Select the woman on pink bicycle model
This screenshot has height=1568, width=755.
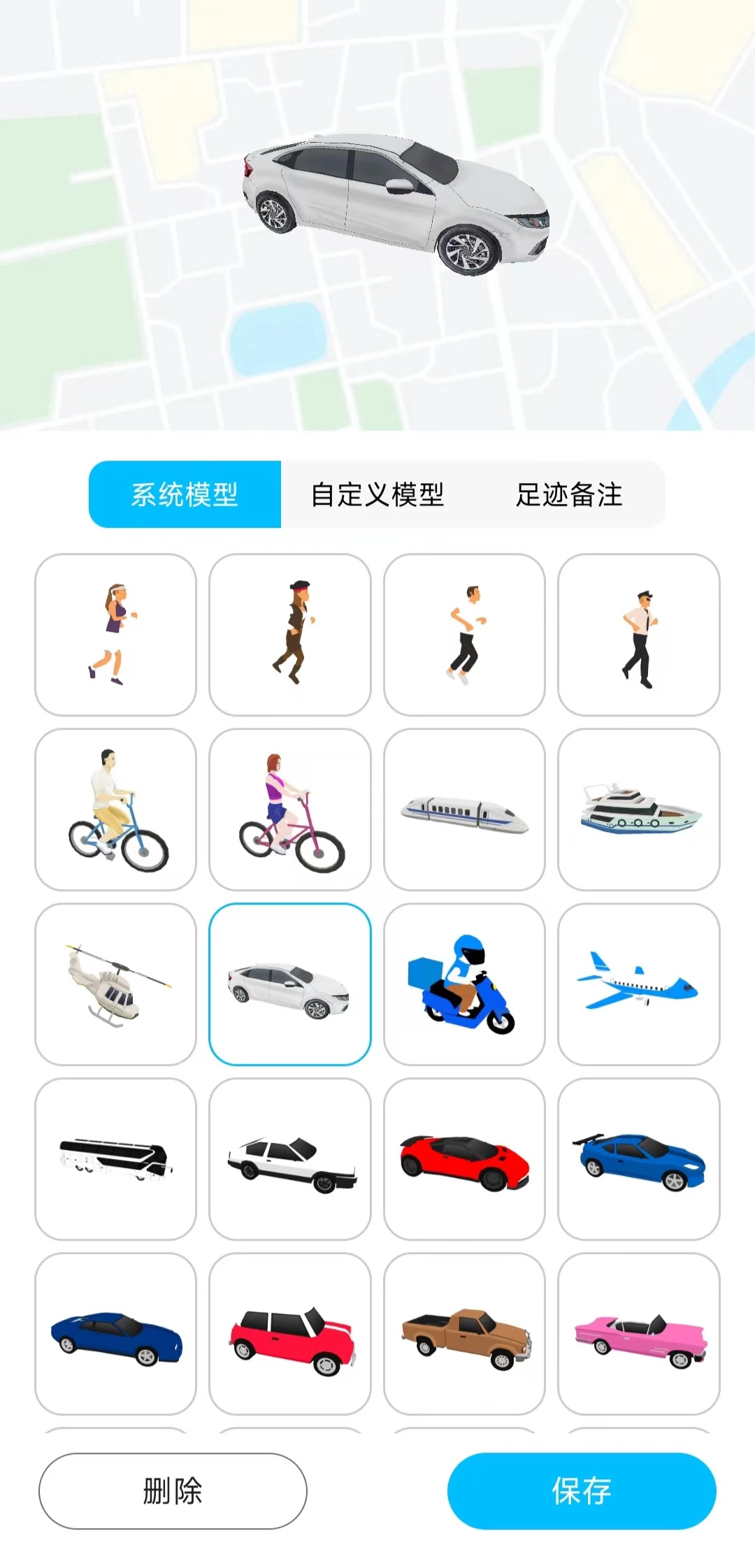click(x=290, y=810)
